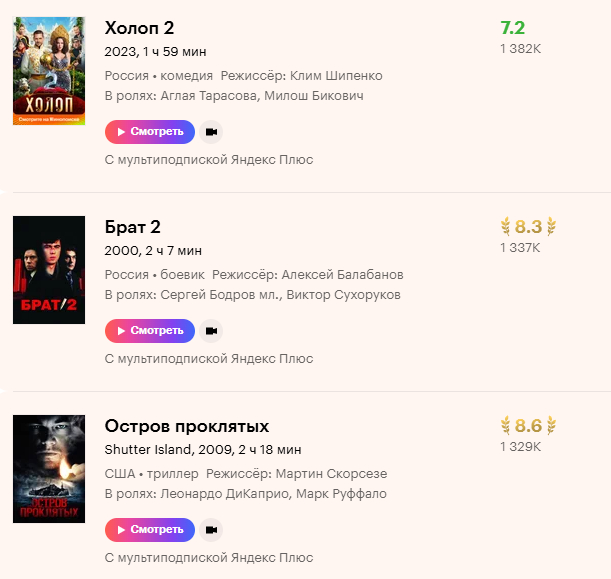Image resolution: width=611 pixels, height=579 pixels.
Task: Open the Брат 2 movie title
Action: (133, 226)
